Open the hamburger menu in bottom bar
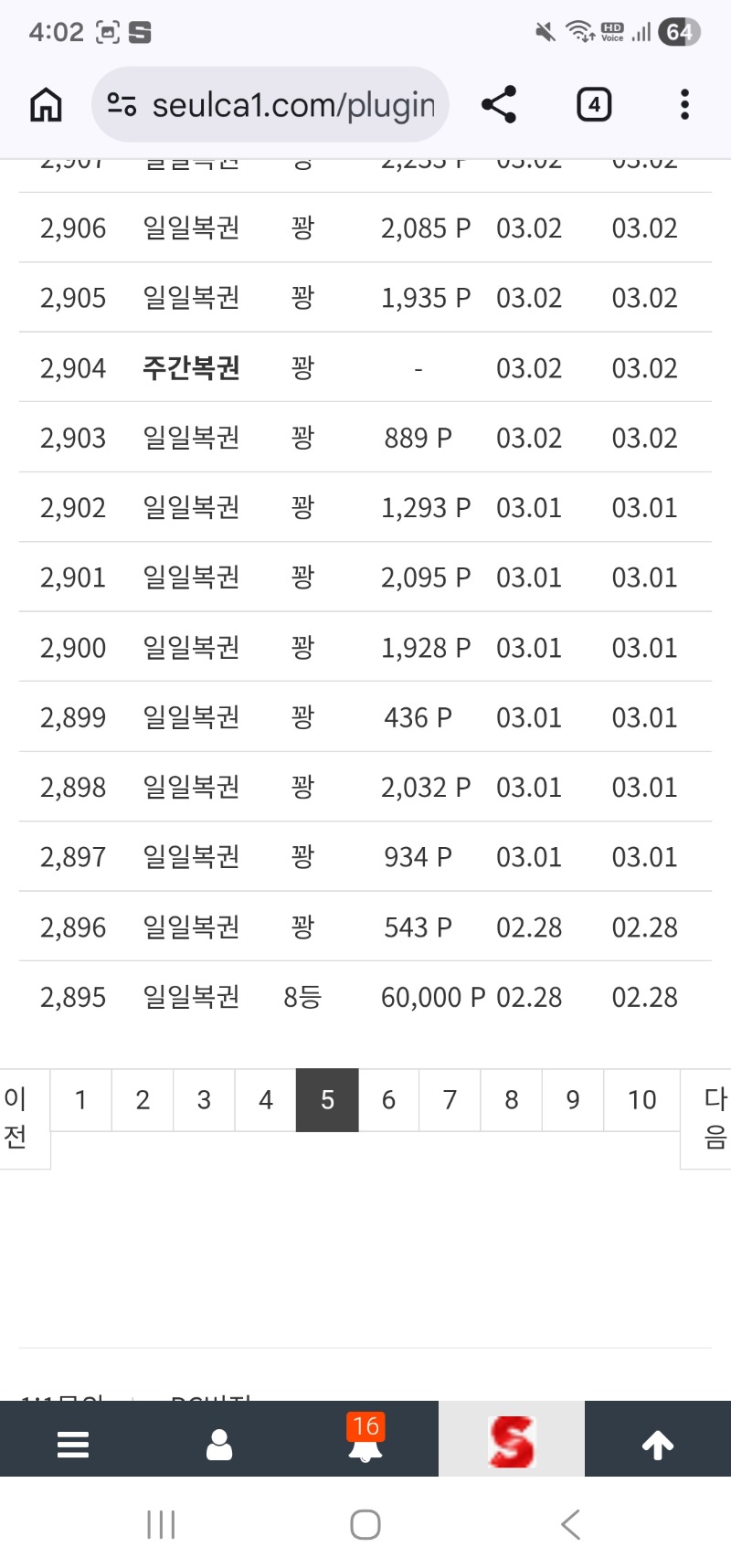The width and height of the screenshot is (731, 1568). (73, 1444)
